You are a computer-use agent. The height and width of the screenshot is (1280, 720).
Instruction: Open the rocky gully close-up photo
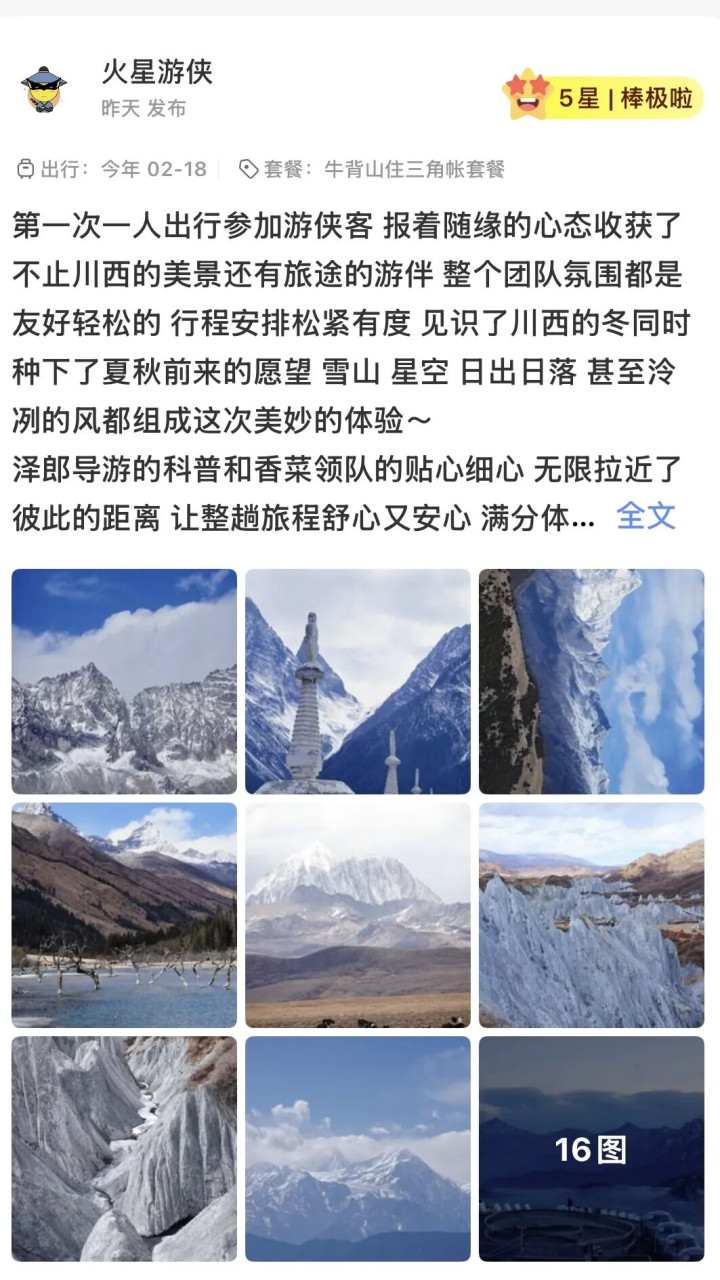124,1148
